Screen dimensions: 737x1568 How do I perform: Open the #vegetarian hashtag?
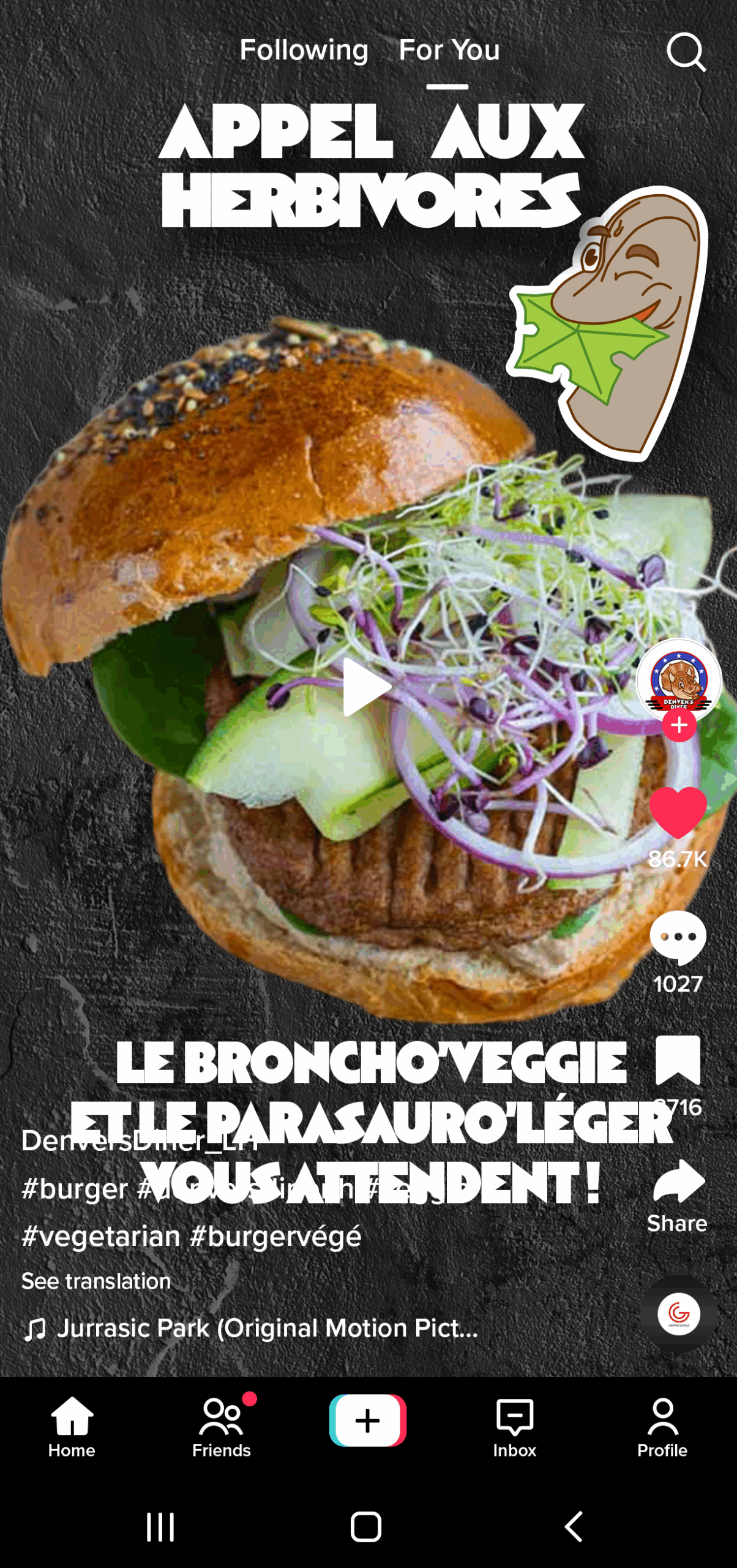click(x=101, y=1236)
